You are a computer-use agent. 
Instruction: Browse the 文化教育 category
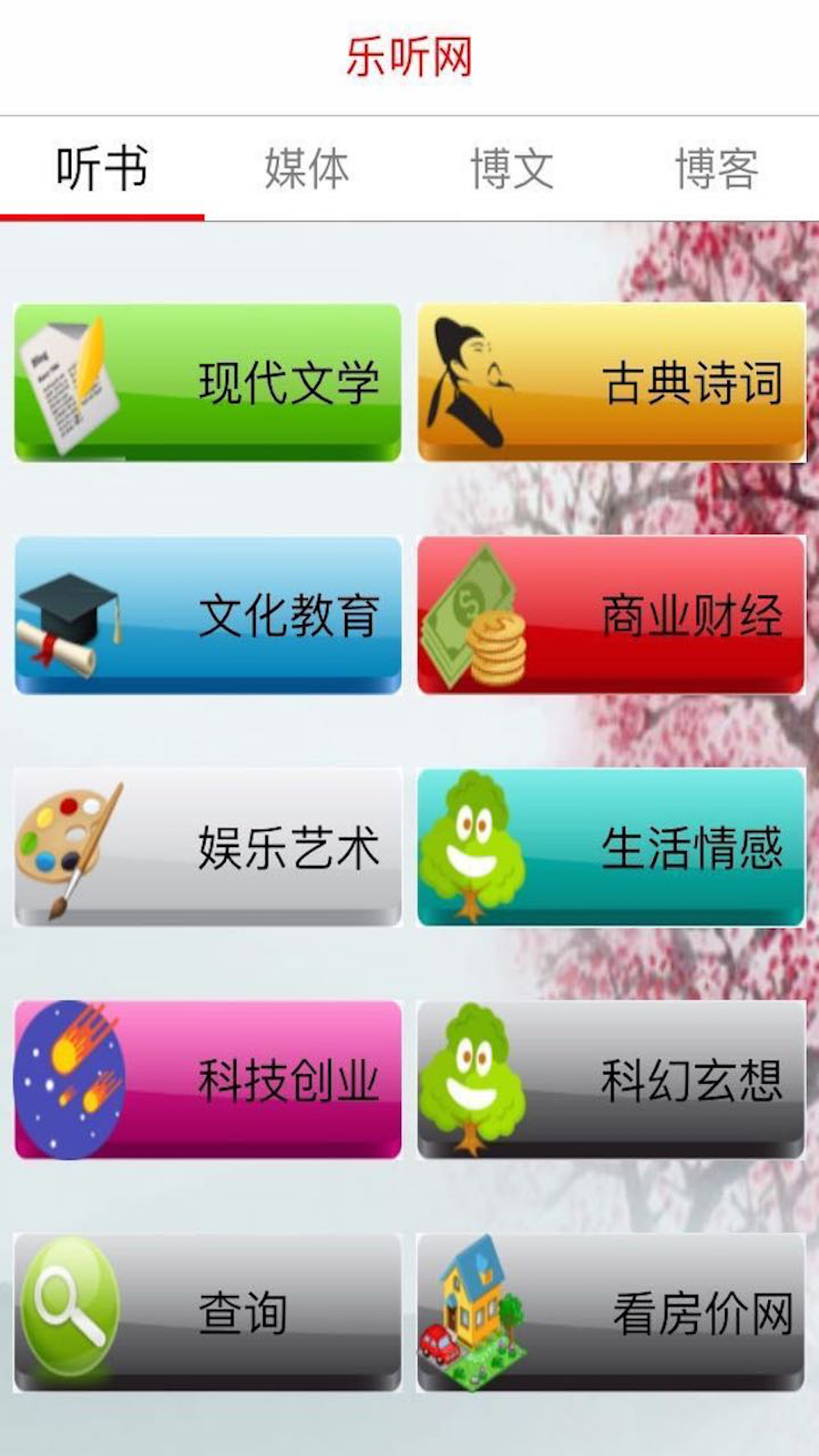(208, 615)
